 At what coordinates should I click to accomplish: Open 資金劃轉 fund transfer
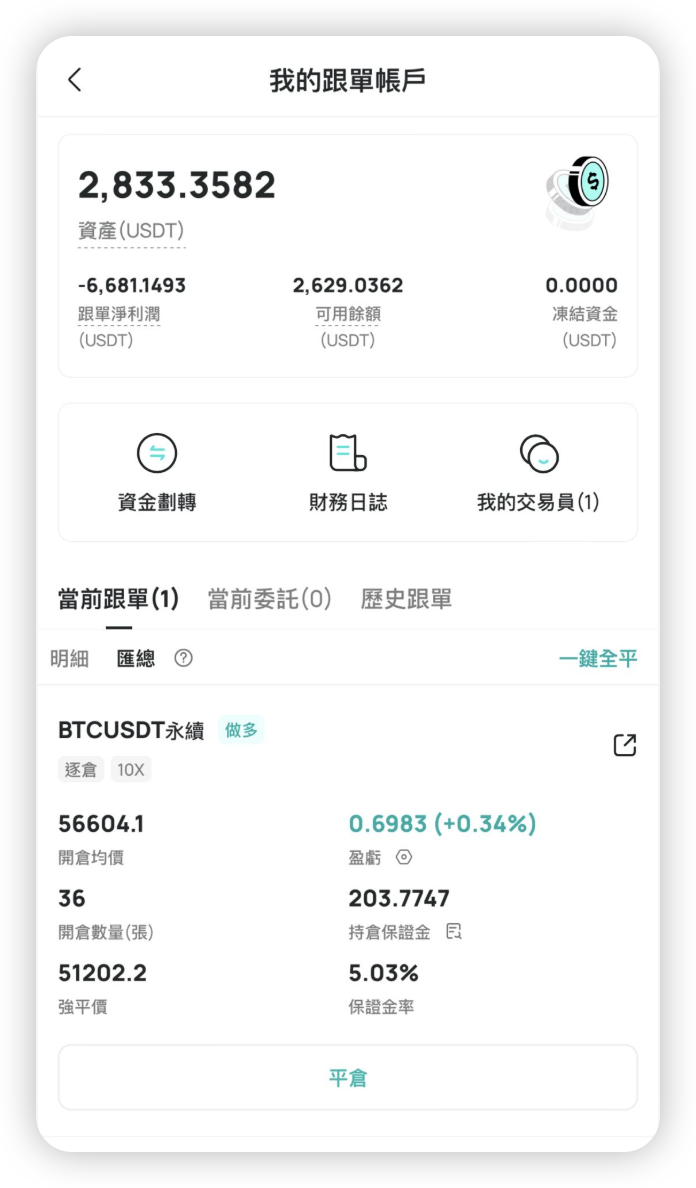click(157, 473)
